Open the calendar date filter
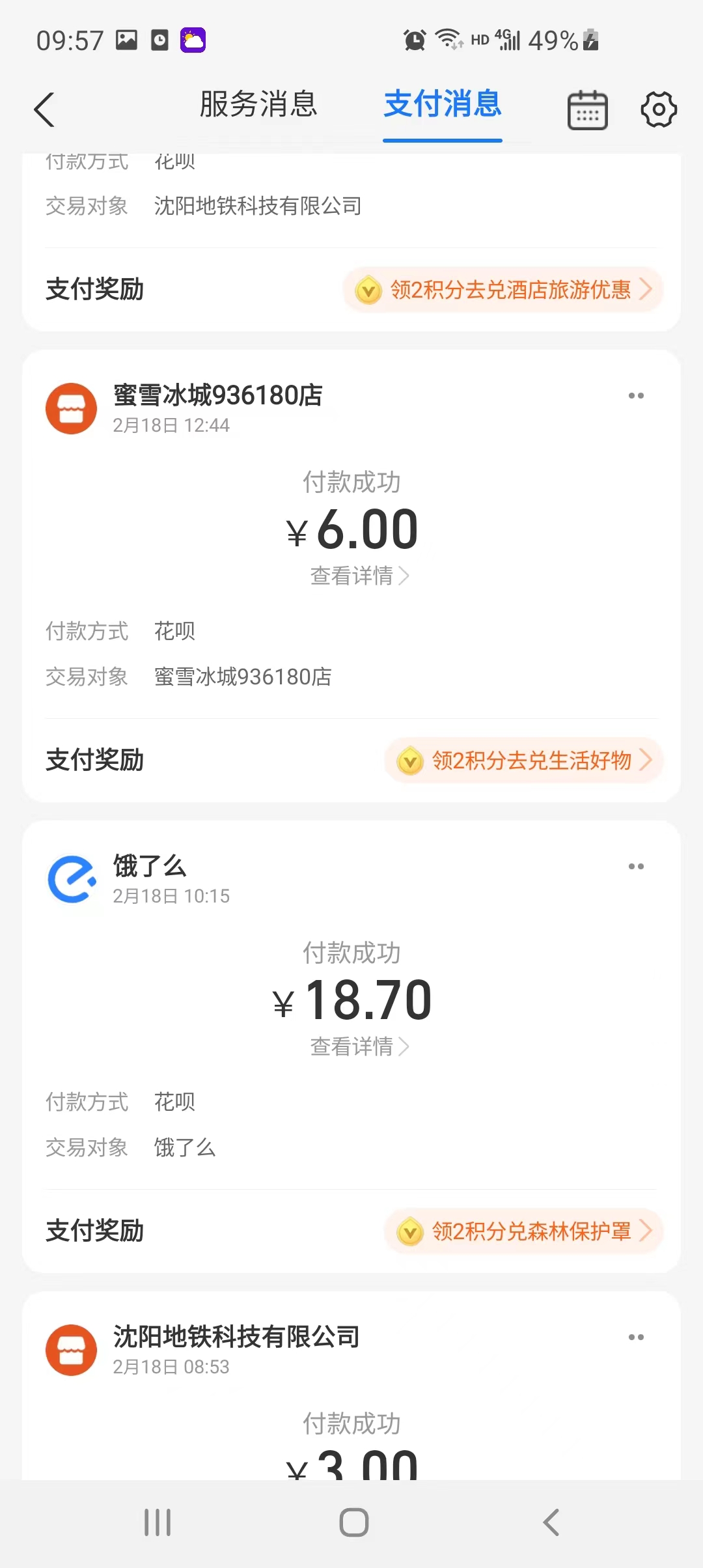The height and width of the screenshot is (1568, 703). pos(587,110)
